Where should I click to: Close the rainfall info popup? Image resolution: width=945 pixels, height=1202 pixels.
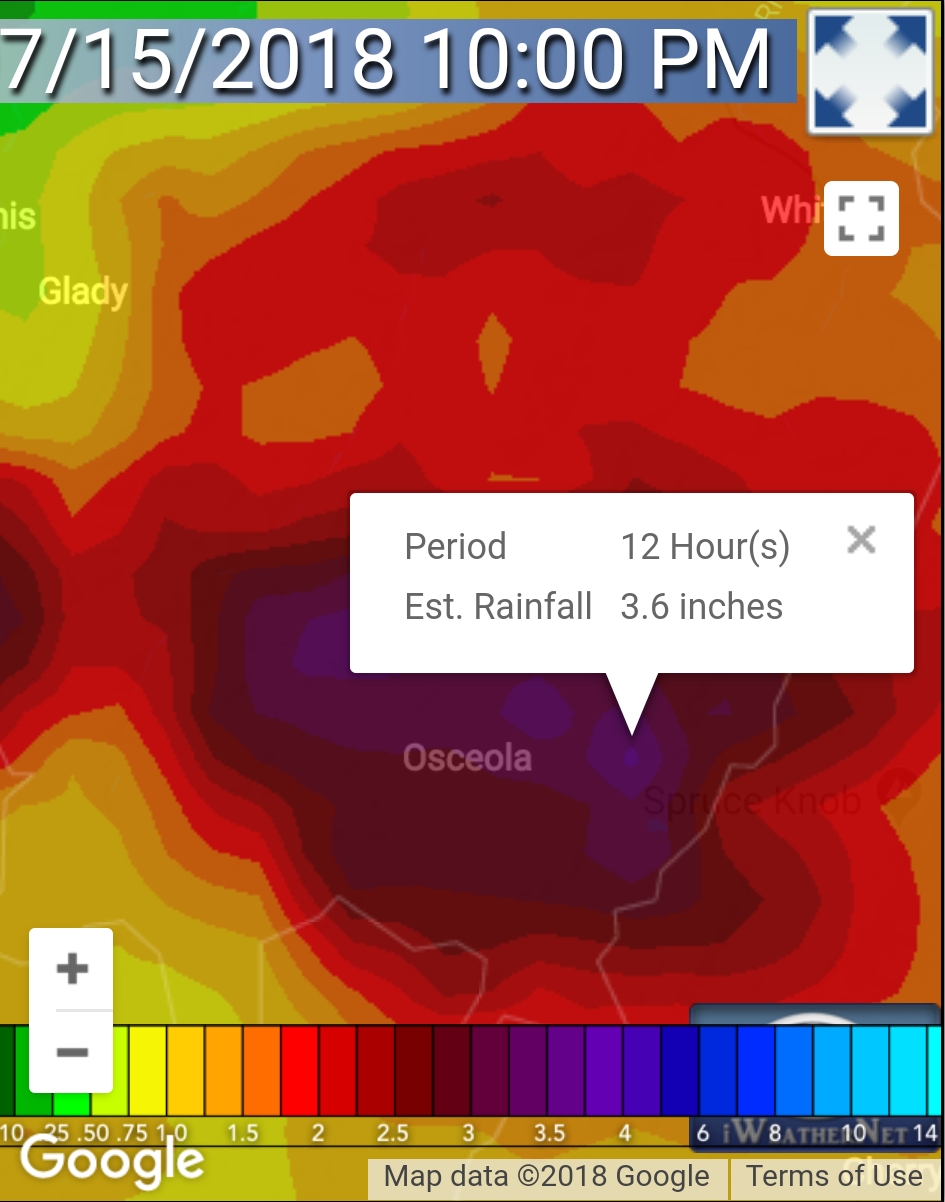click(861, 540)
